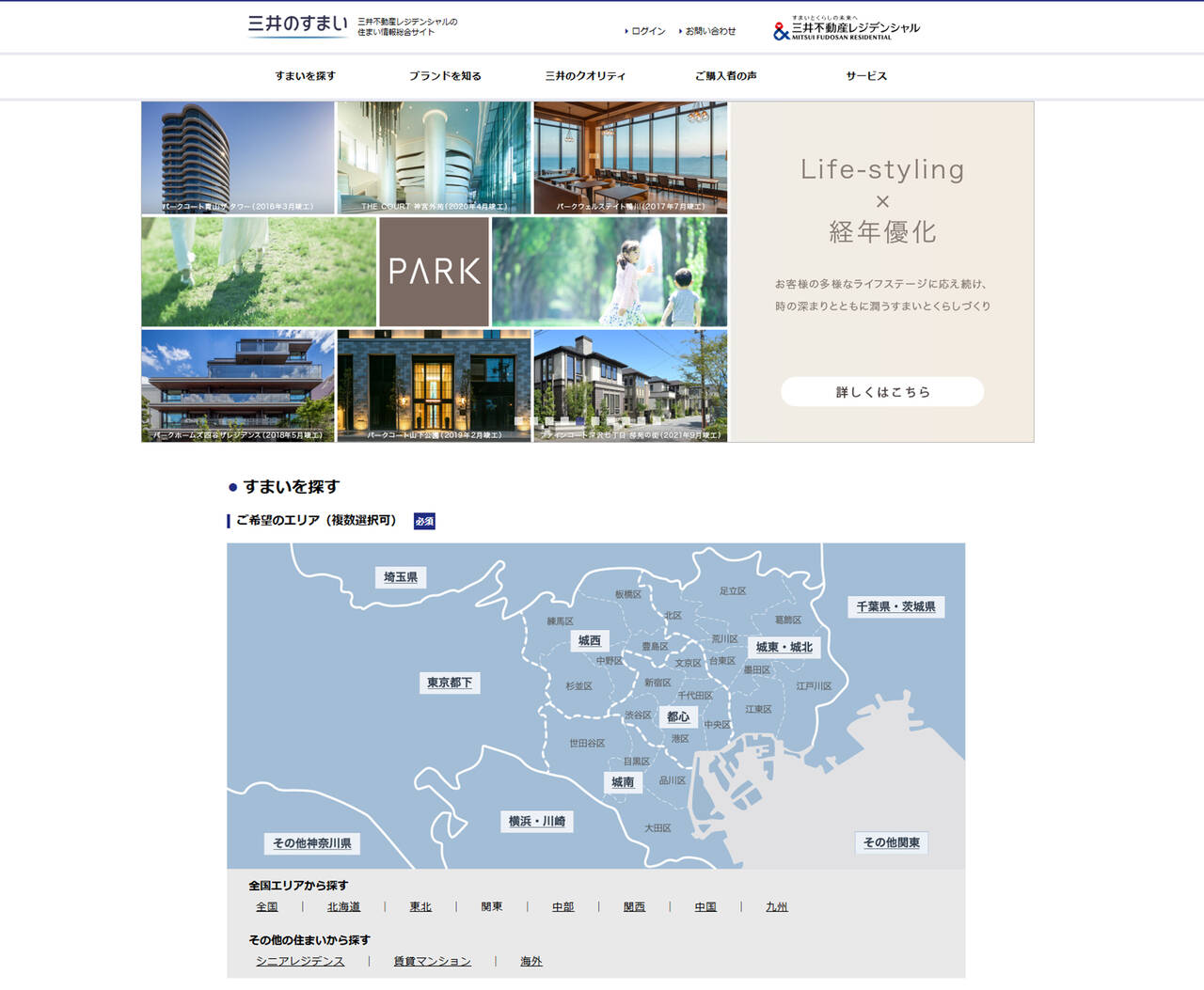Open the お問い合わせ contact link
This screenshot has height=990, width=1204.
710,31
